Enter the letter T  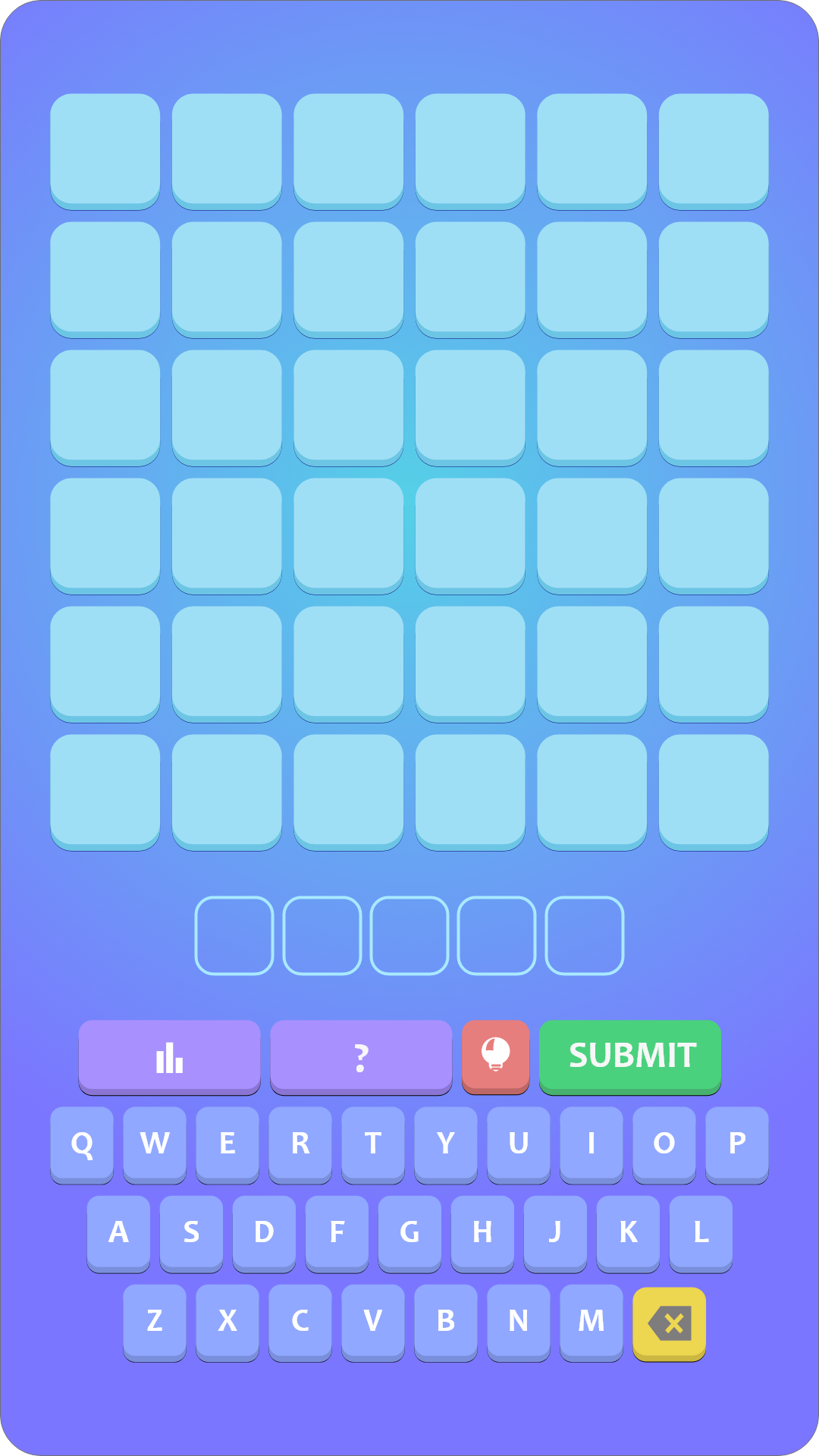[373, 1144]
